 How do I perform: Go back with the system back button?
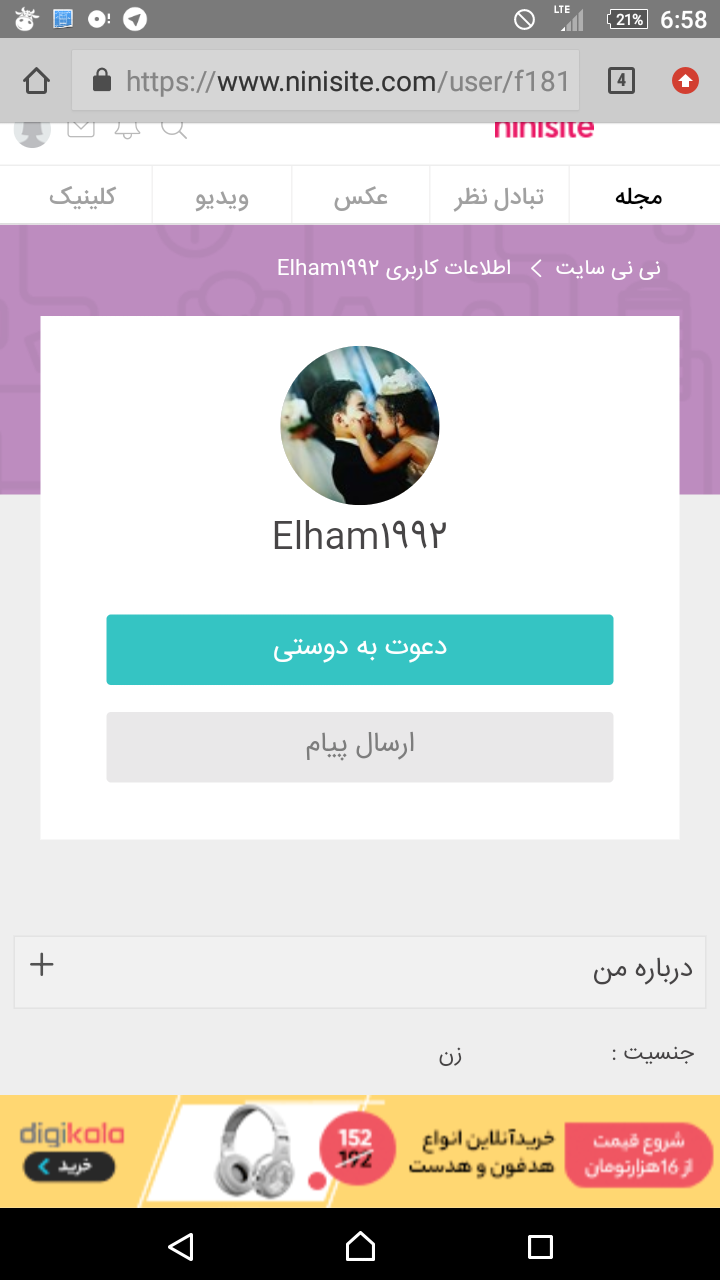(x=180, y=1246)
